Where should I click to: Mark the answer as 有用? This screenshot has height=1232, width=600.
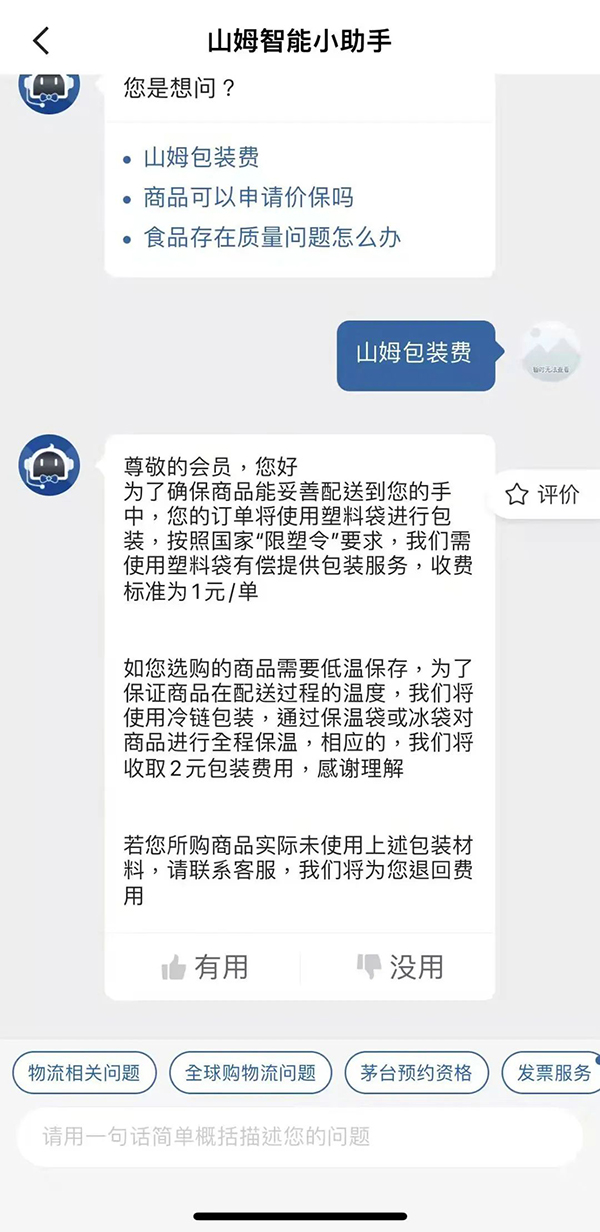tap(204, 967)
